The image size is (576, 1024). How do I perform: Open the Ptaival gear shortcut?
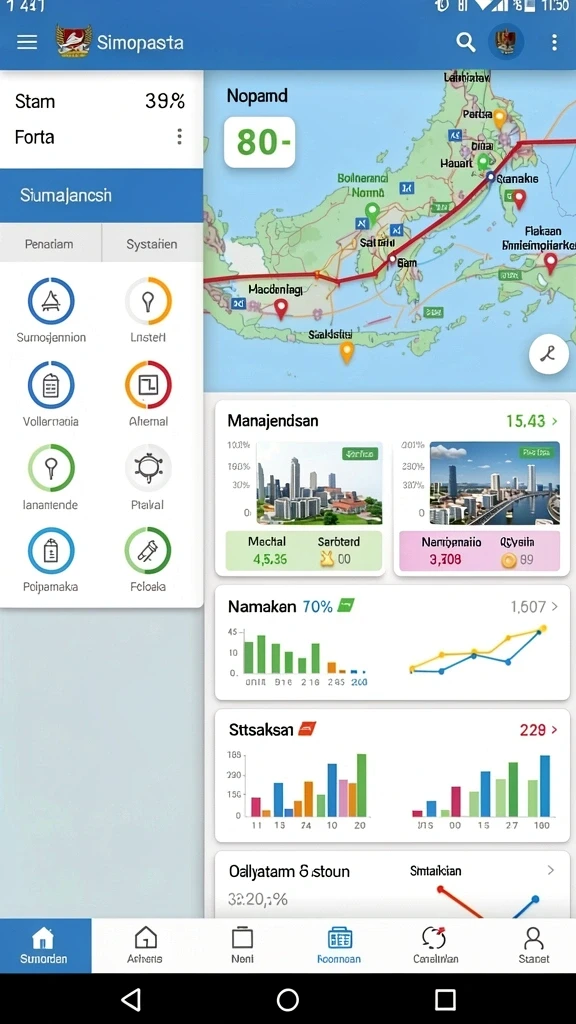tap(148, 477)
